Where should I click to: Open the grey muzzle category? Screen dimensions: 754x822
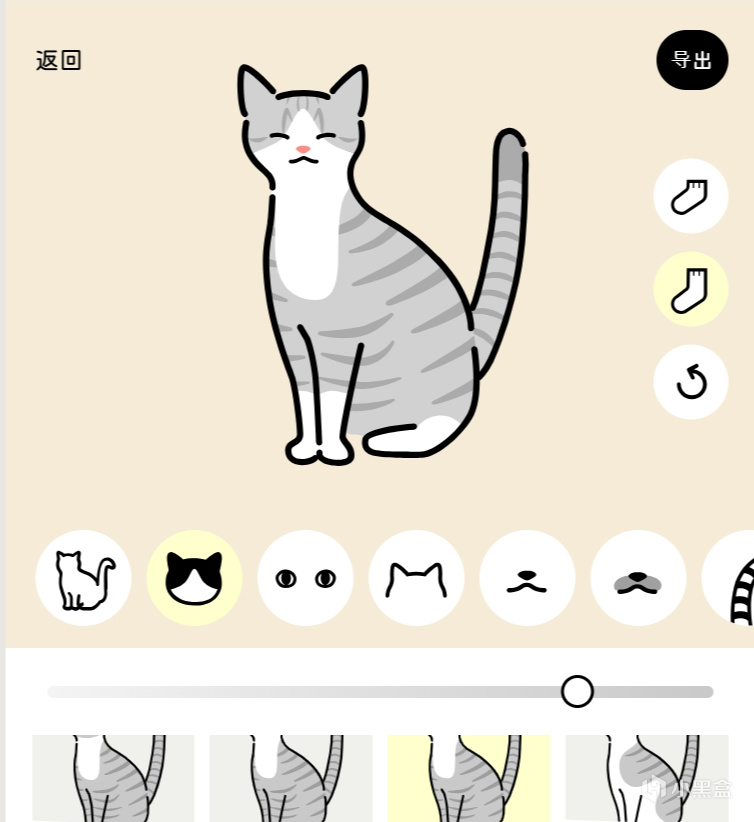point(638,578)
